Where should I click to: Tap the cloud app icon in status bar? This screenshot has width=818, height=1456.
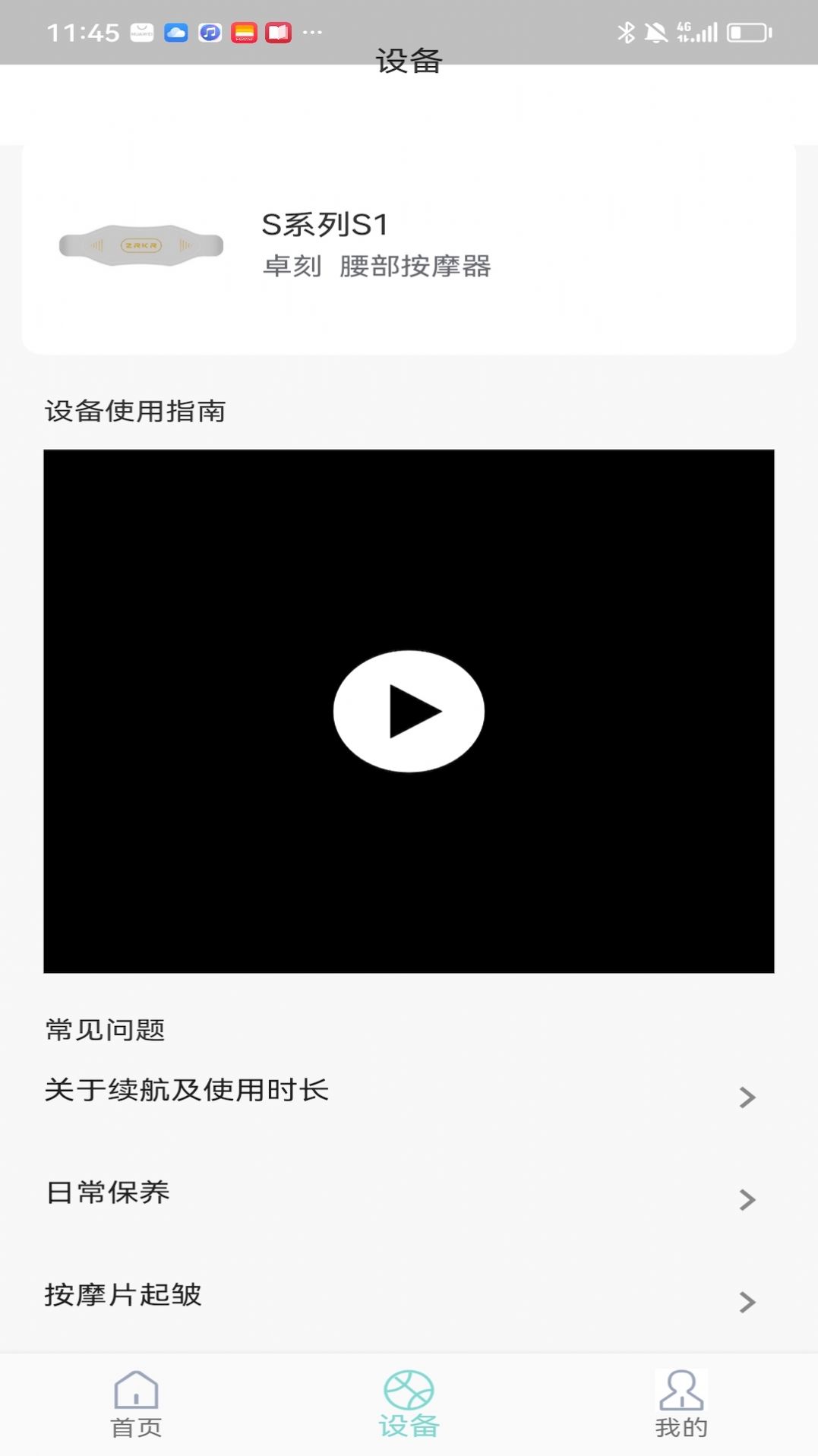pos(175,31)
